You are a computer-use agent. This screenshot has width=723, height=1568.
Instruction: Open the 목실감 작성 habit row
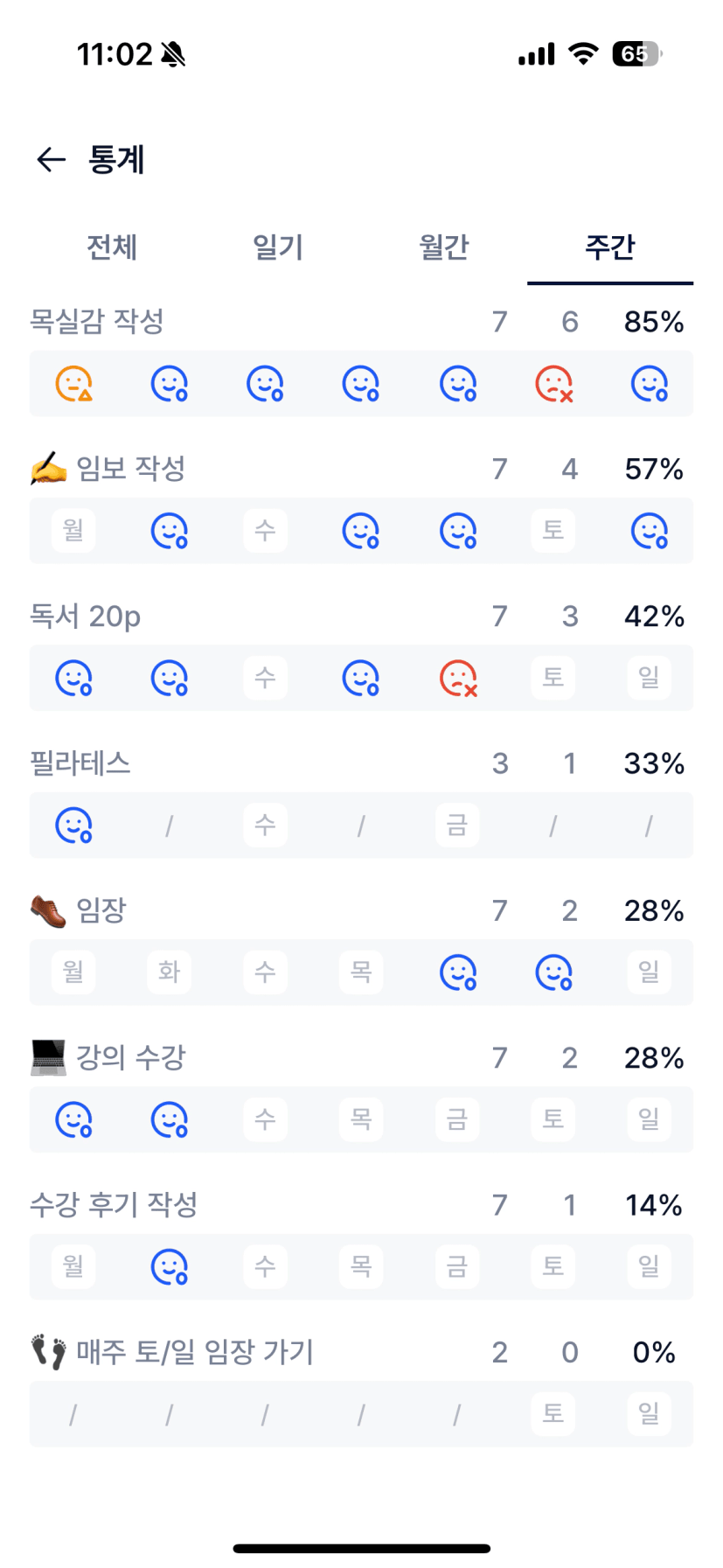97,322
